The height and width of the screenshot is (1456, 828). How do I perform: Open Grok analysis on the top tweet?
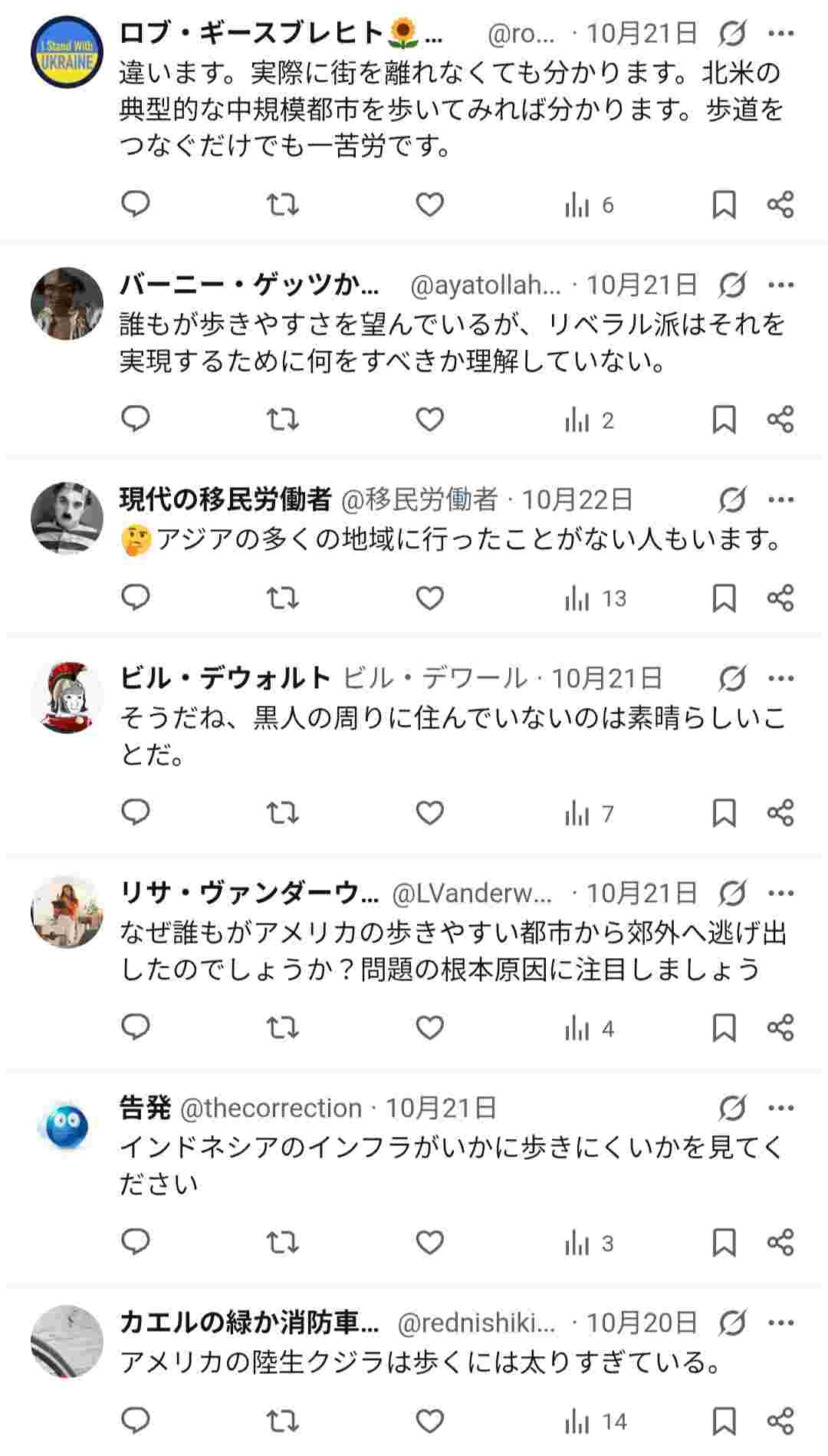[x=734, y=33]
